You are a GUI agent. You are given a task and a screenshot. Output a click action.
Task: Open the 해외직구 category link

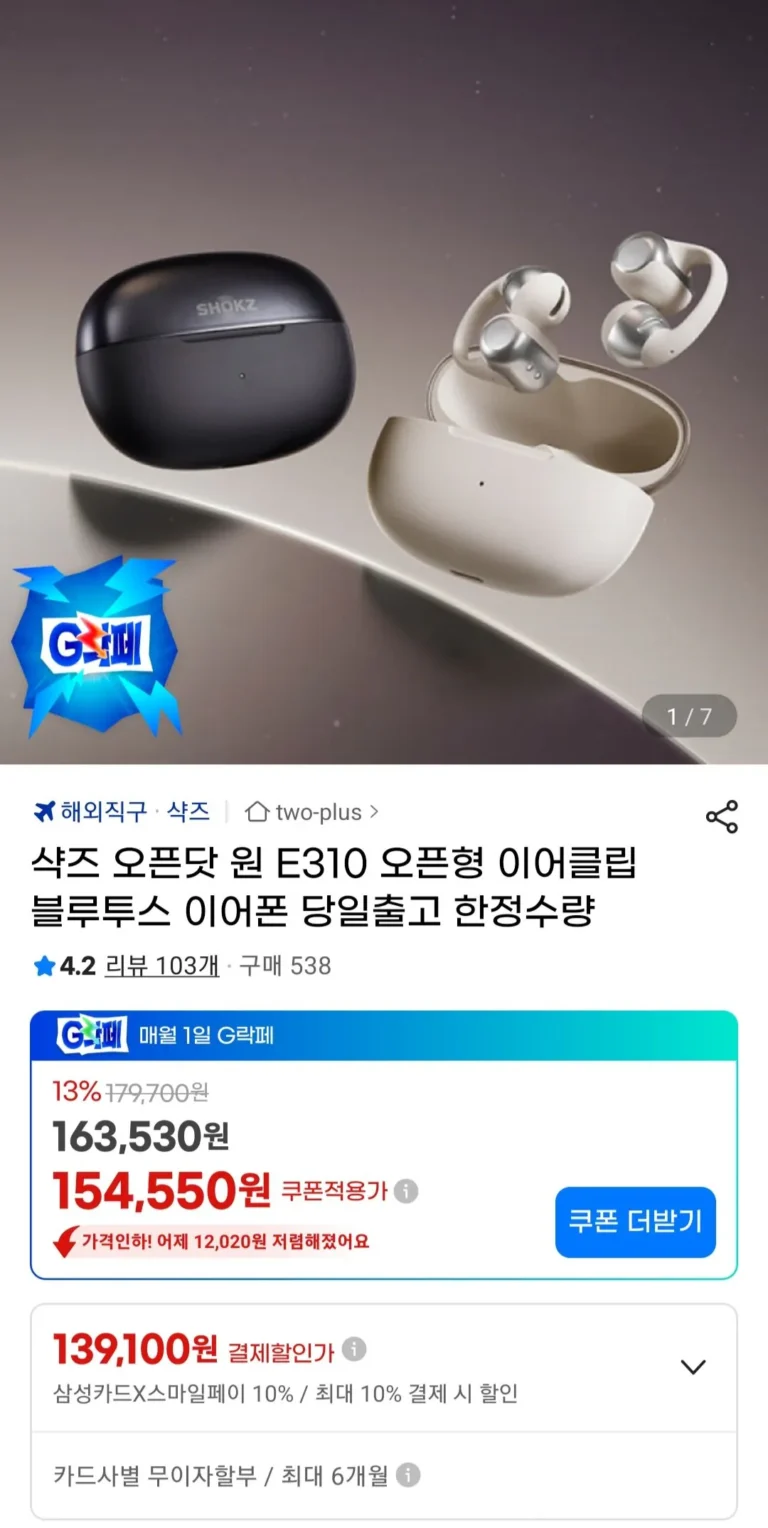[91, 812]
